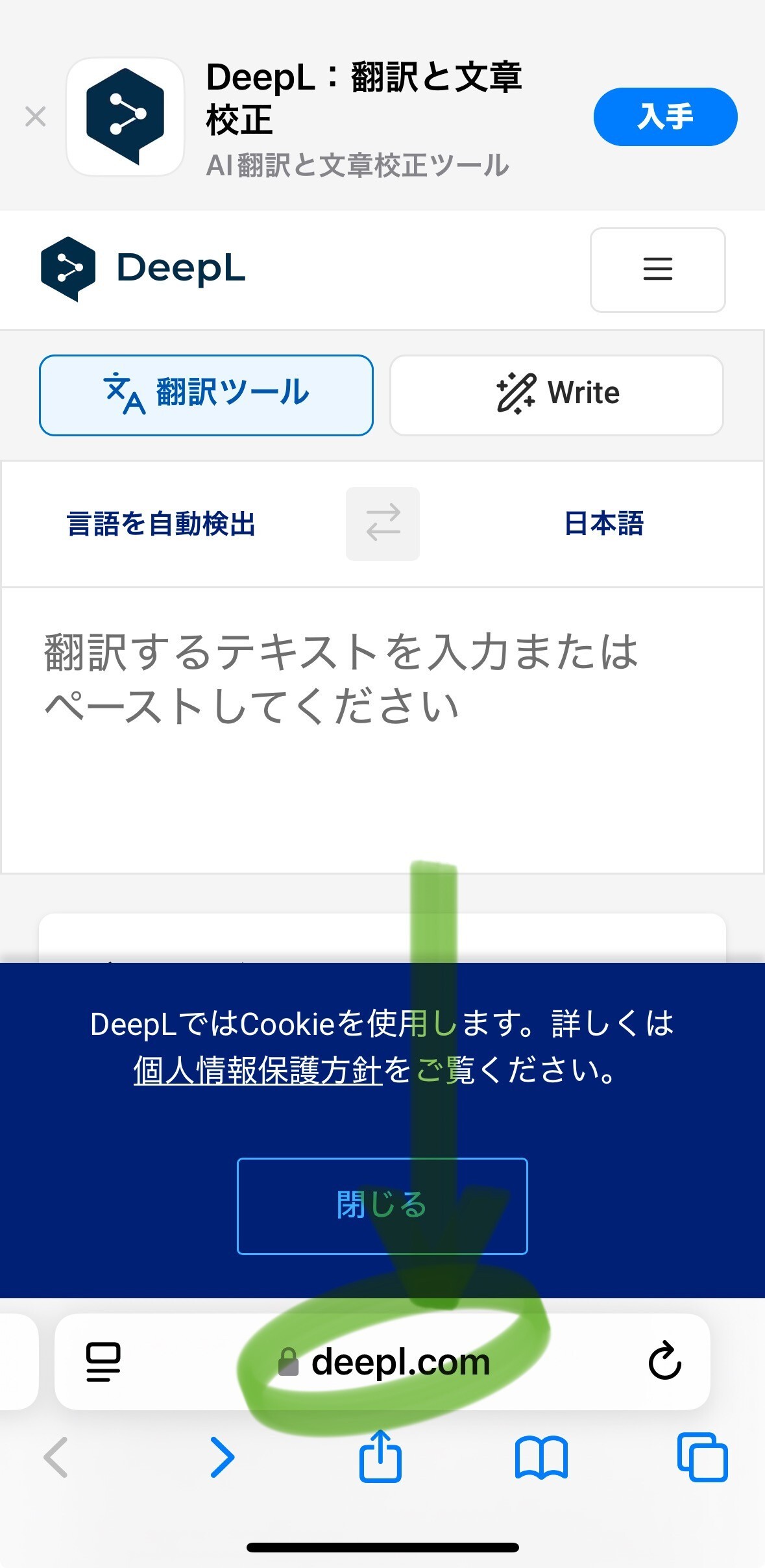This screenshot has height=1568, width=765.
Task: Swap source and target languages
Action: (x=383, y=524)
